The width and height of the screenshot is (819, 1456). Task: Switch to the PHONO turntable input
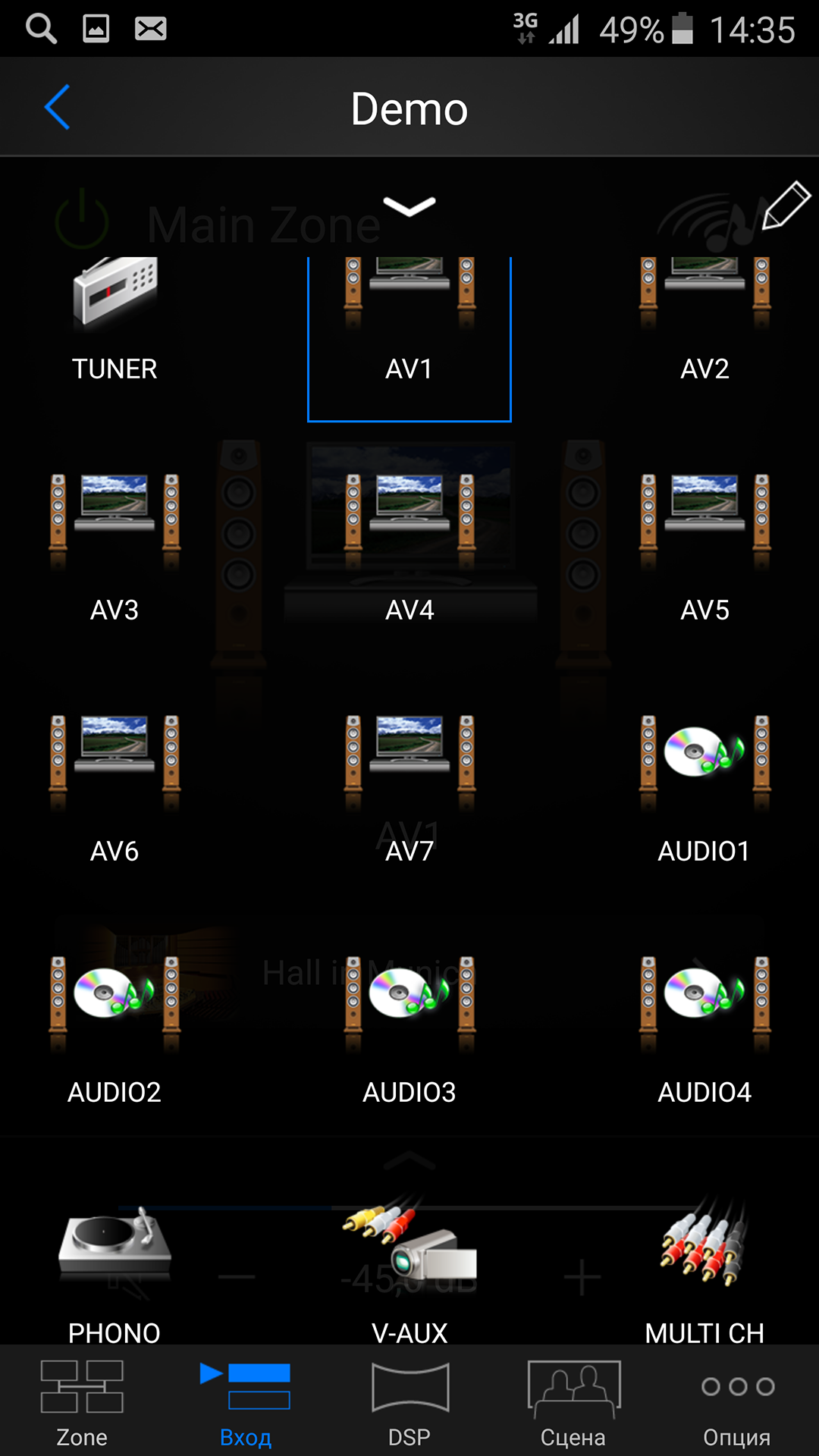[115, 1266]
